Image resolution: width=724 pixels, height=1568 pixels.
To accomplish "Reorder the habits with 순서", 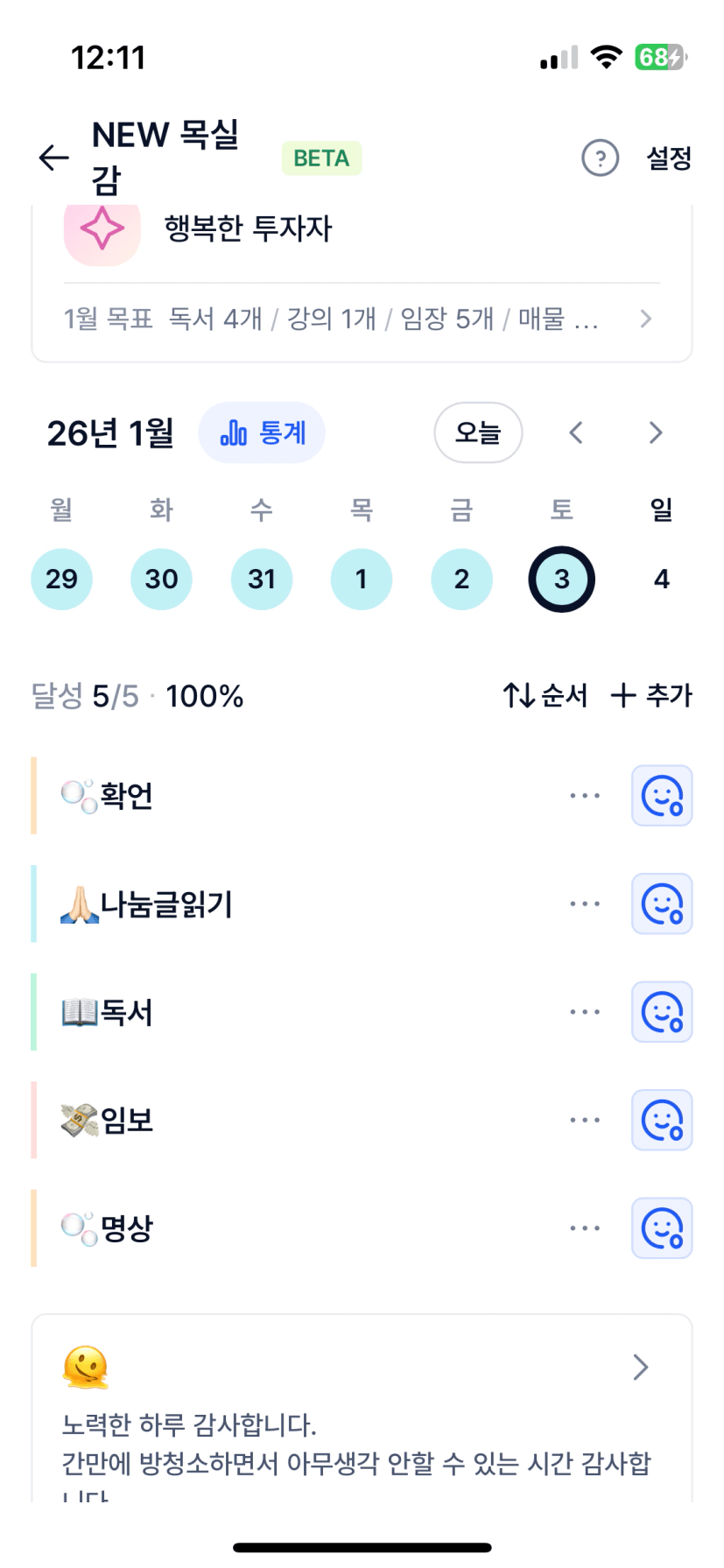I will (x=545, y=696).
